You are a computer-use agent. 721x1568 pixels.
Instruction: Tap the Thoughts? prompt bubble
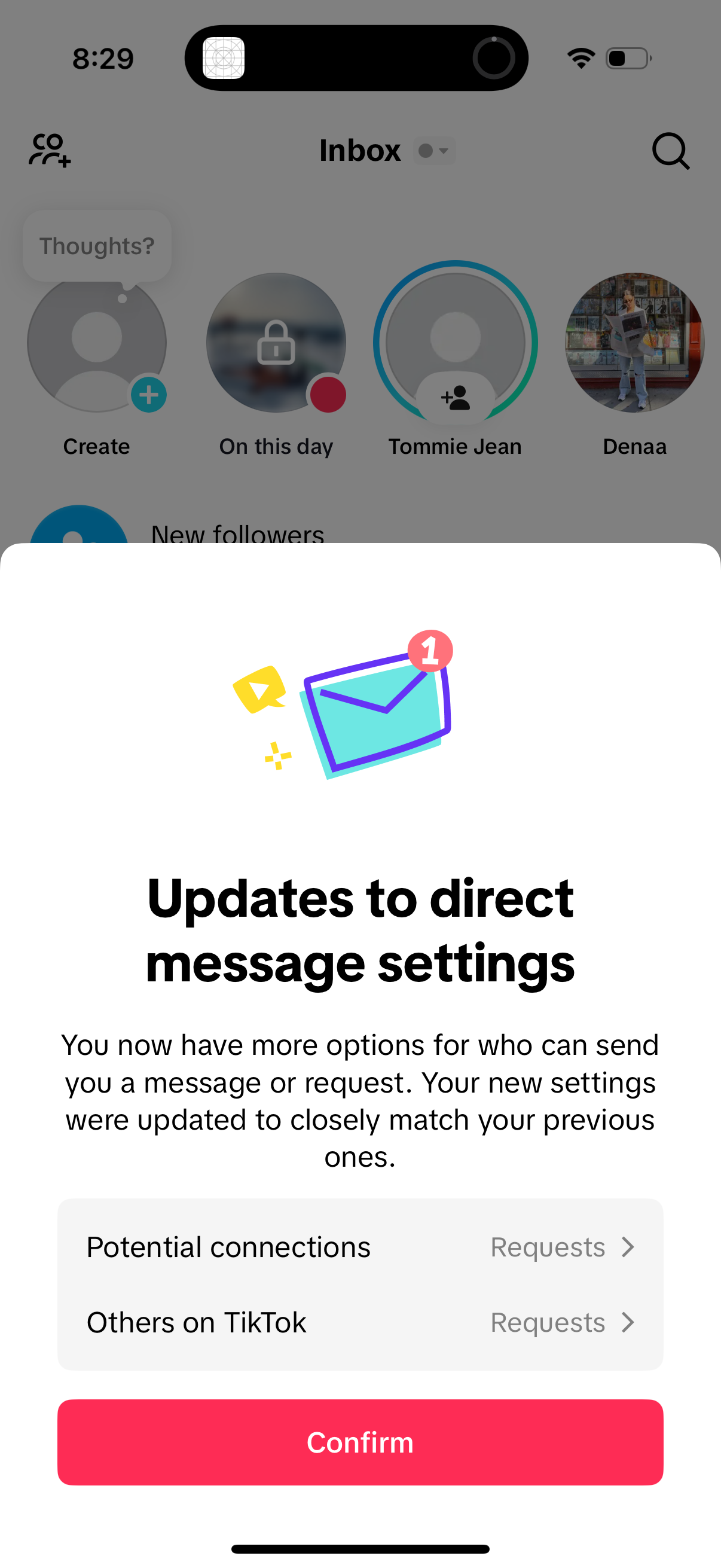pos(96,245)
